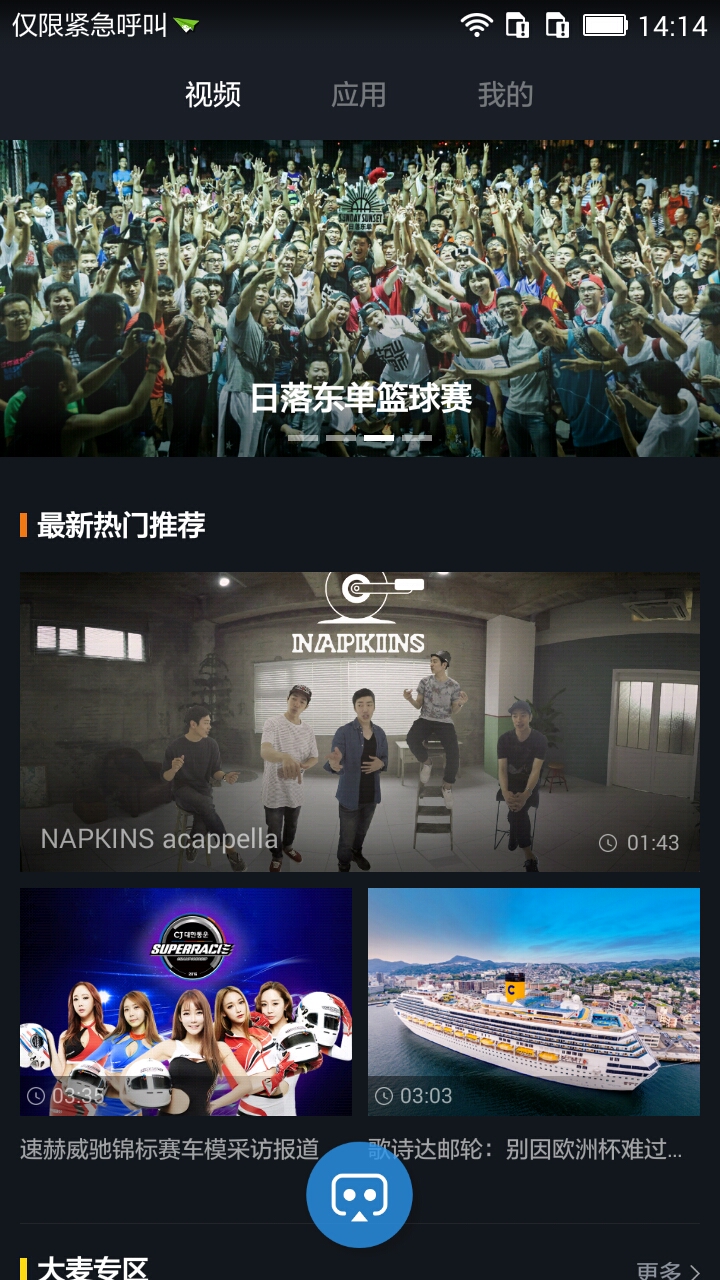Viewport: 720px width, 1280px height.
Task: Open the 速赫威驰锦标赛车模采访报道 video
Action: click(x=186, y=1002)
